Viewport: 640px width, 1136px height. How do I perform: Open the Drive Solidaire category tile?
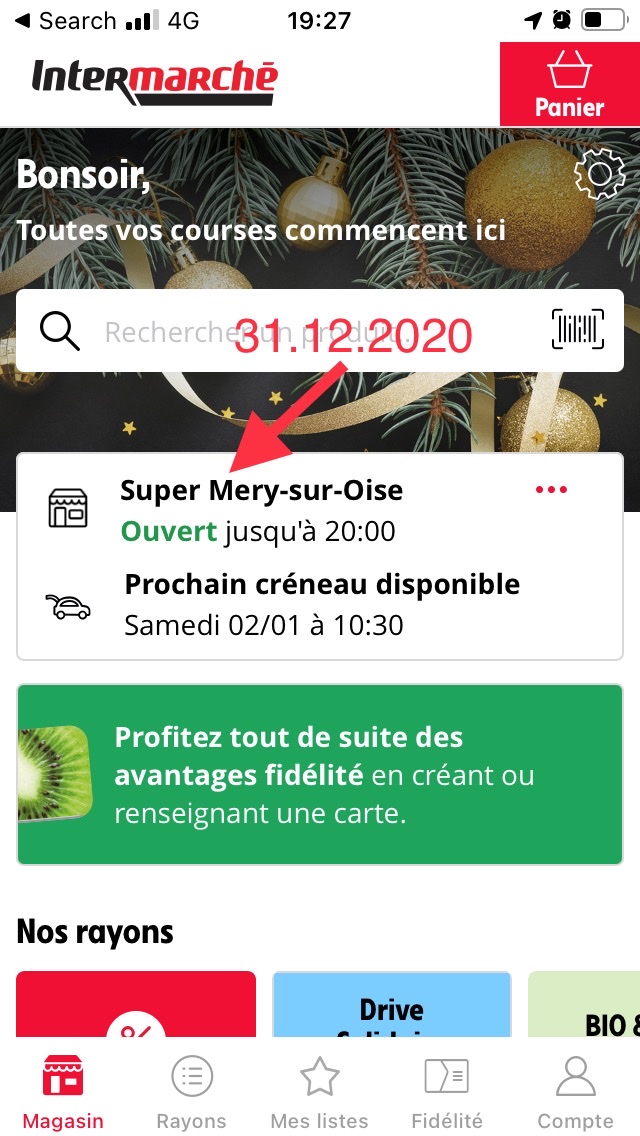391,1005
